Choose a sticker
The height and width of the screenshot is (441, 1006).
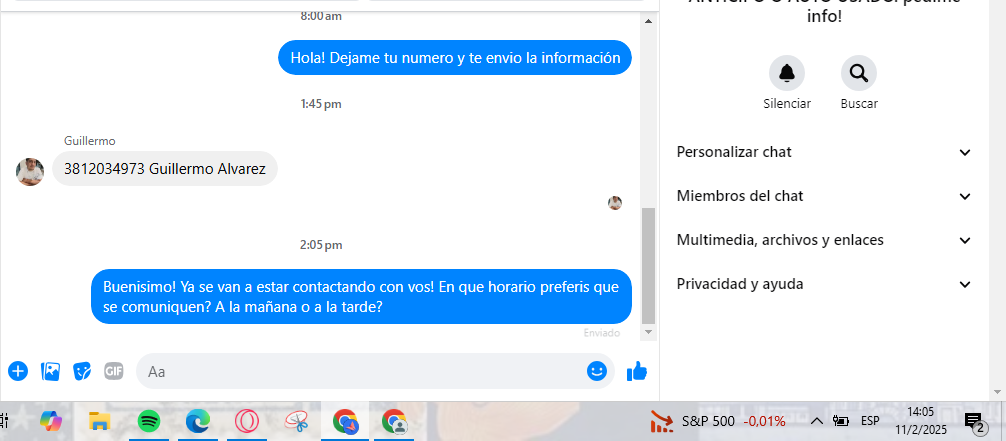tap(82, 371)
